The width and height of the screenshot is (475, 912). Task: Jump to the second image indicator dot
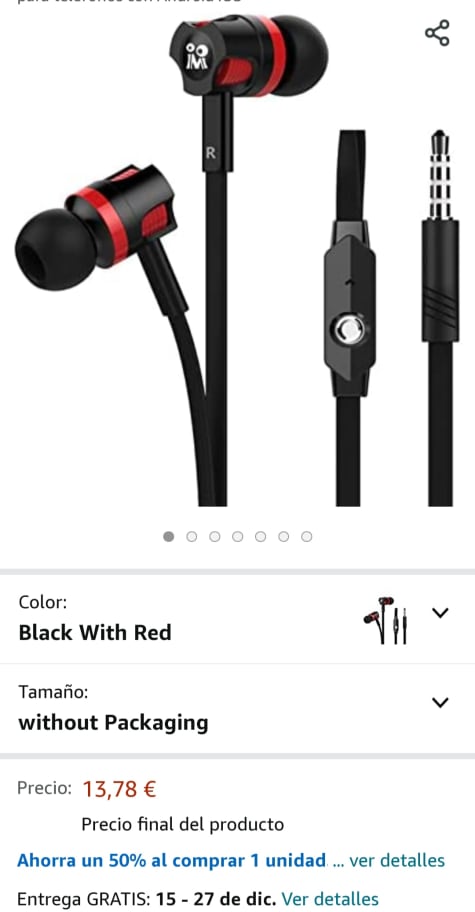191,537
